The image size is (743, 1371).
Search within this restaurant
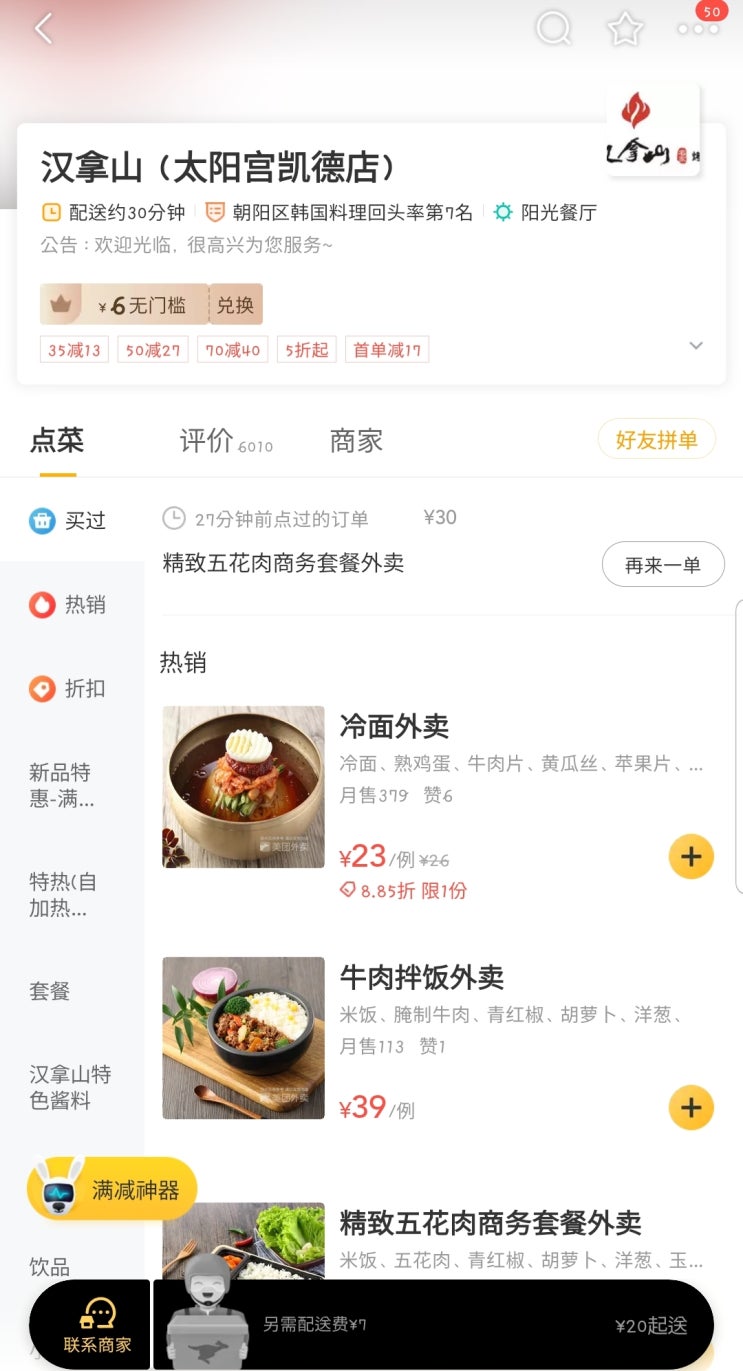click(x=553, y=29)
